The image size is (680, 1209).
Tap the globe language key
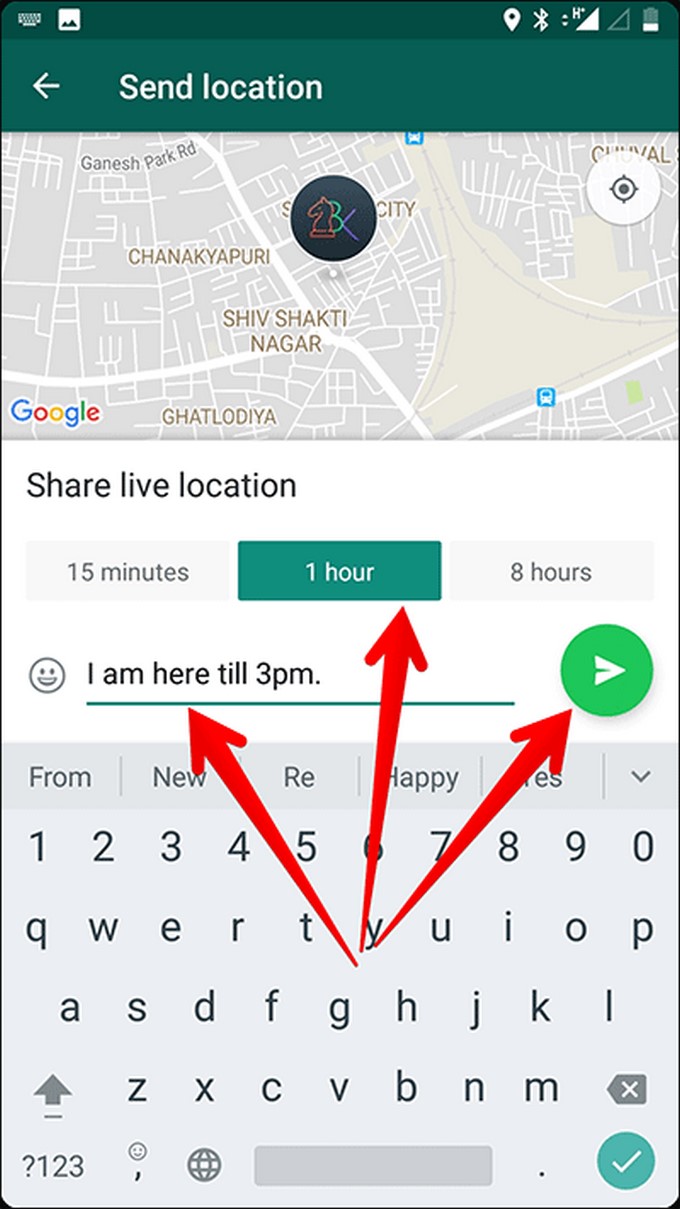tap(204, 1164)
